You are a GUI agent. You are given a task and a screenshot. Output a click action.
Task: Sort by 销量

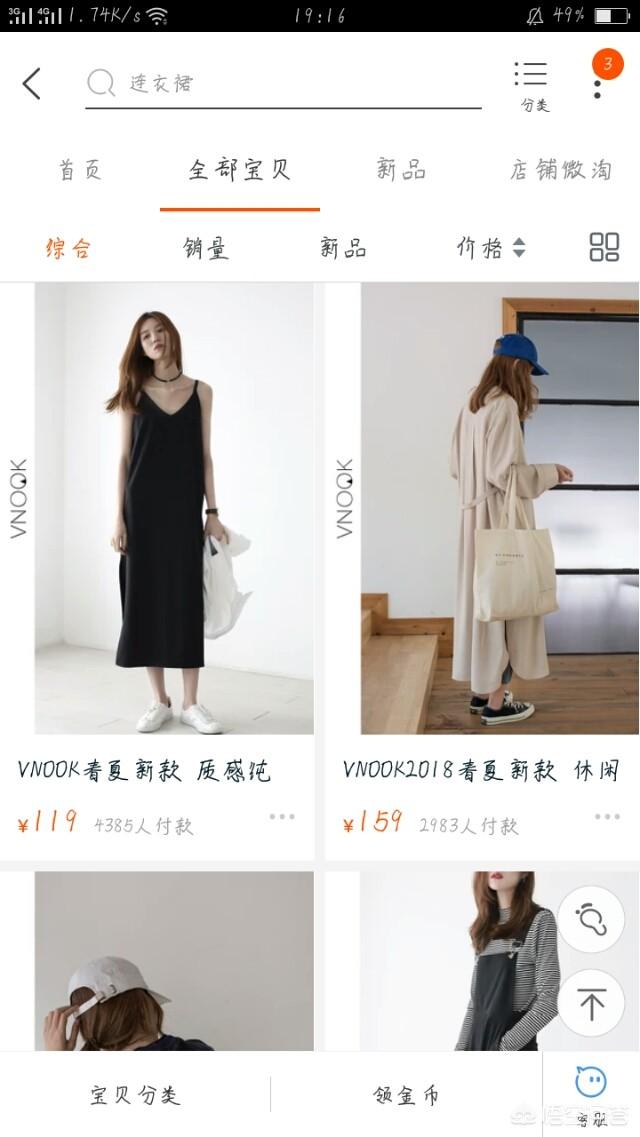(206, 248)
